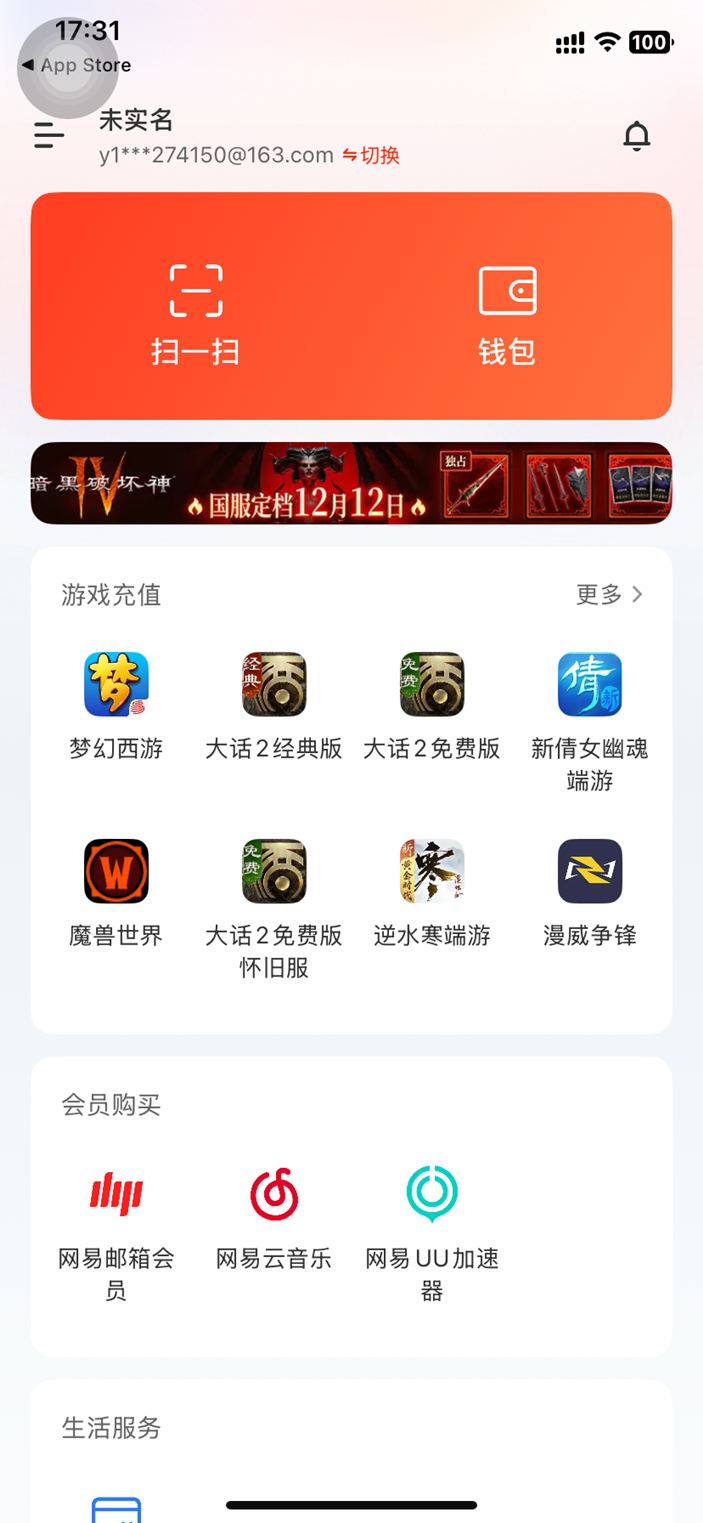Choose 逆水寒端游 recharge
703x1523 pixels.
click(x=432, y=892)
